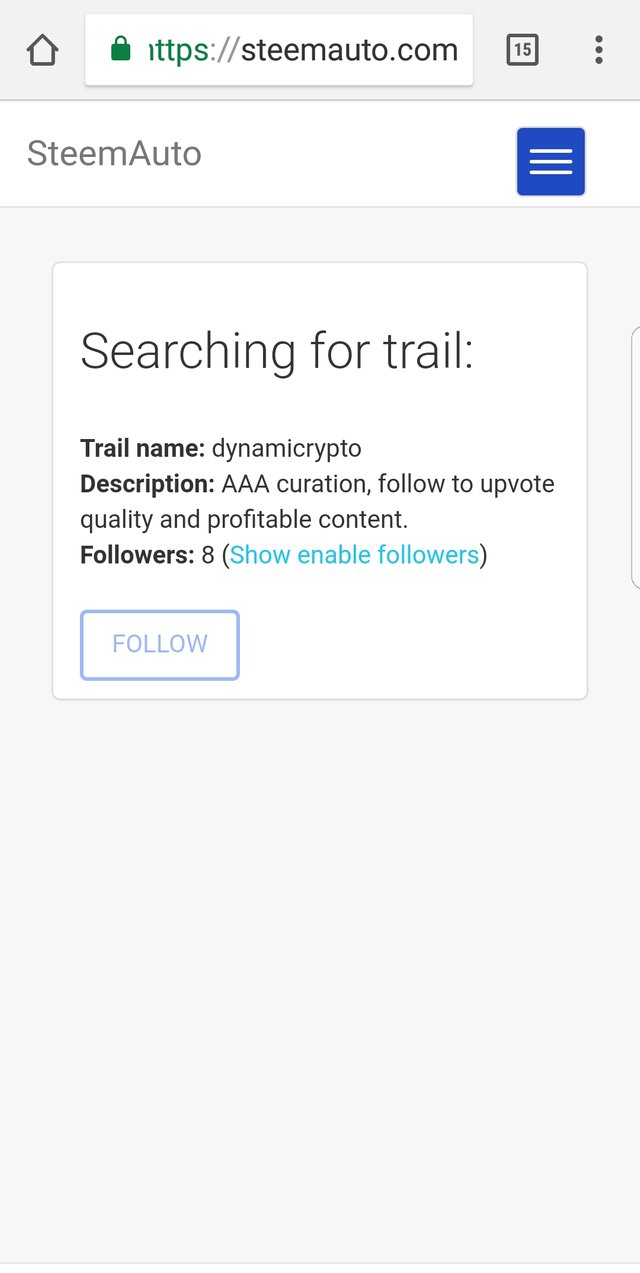Follow the dynamicrypto trail
The image size is (640, 1273).
160,644
